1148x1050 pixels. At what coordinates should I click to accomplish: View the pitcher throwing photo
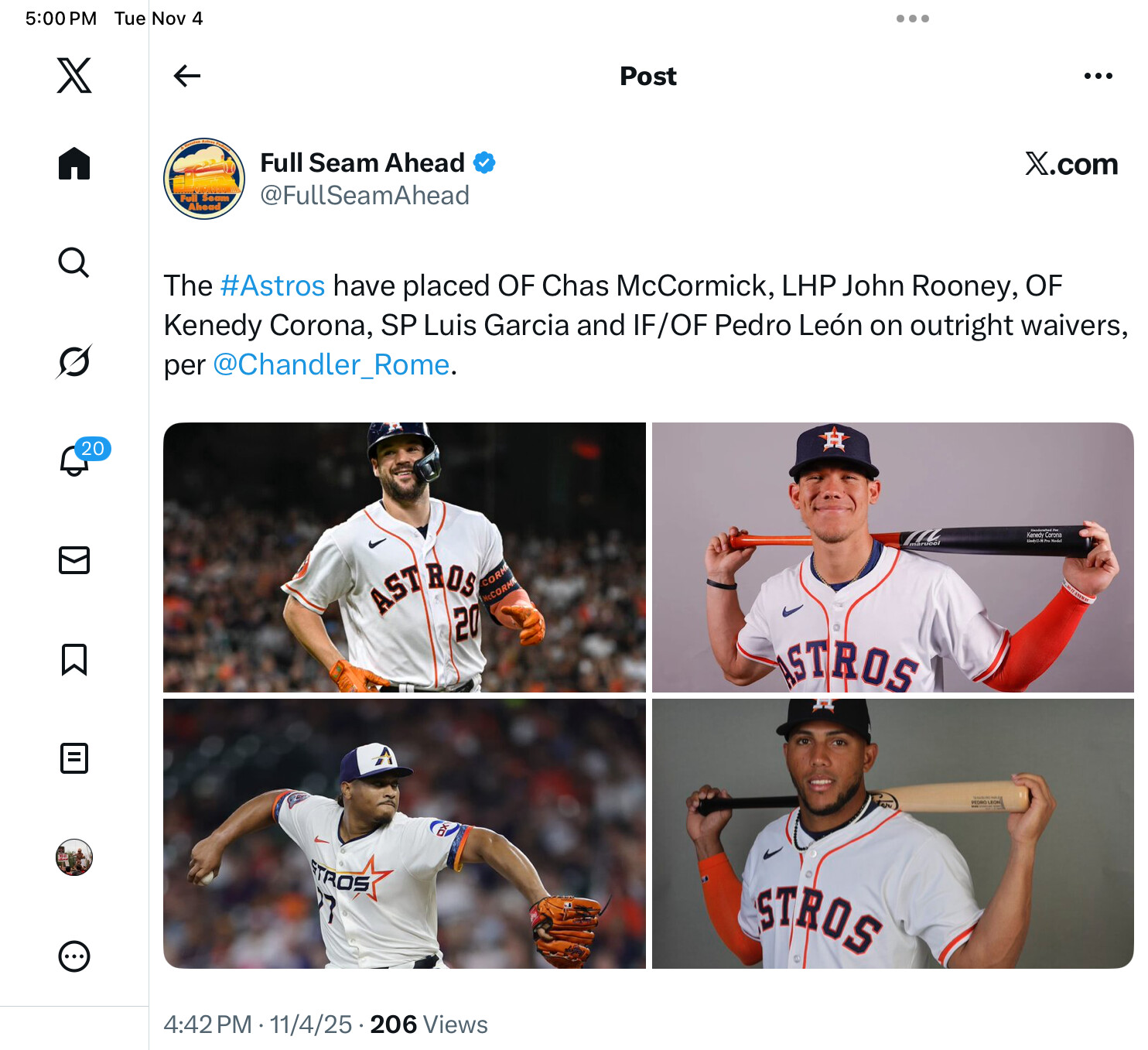(404, 833)
